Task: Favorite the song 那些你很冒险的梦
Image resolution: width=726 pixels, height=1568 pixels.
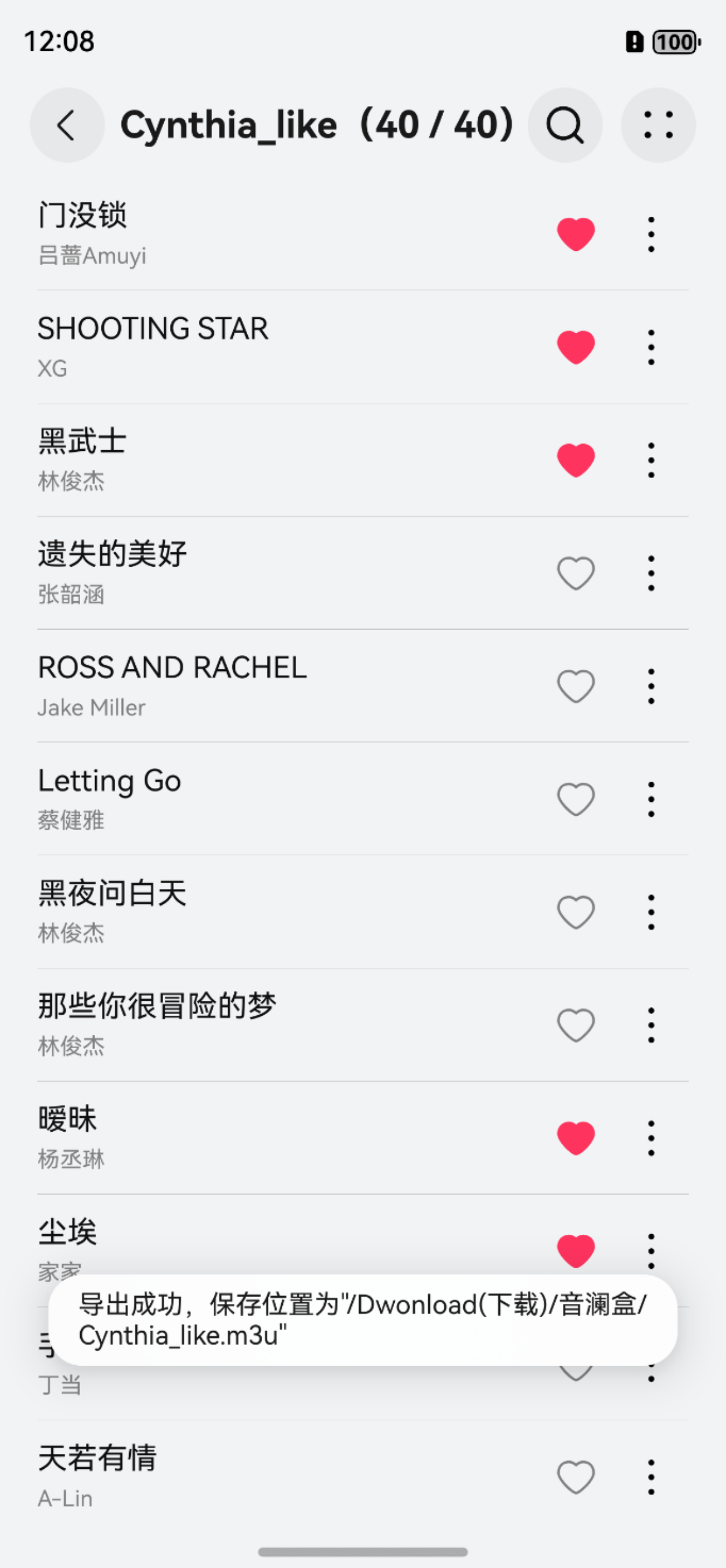Action: point(576,1025)
